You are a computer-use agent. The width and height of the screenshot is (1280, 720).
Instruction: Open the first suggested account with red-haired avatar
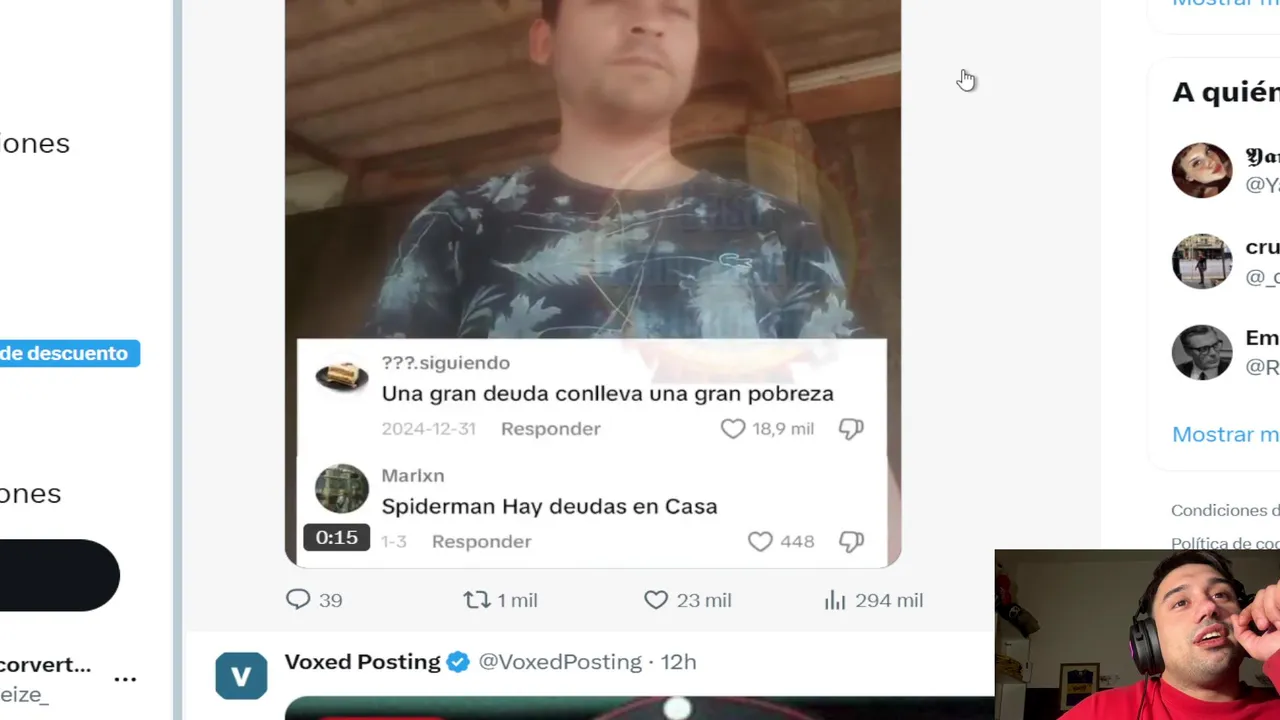[1202, 170]
